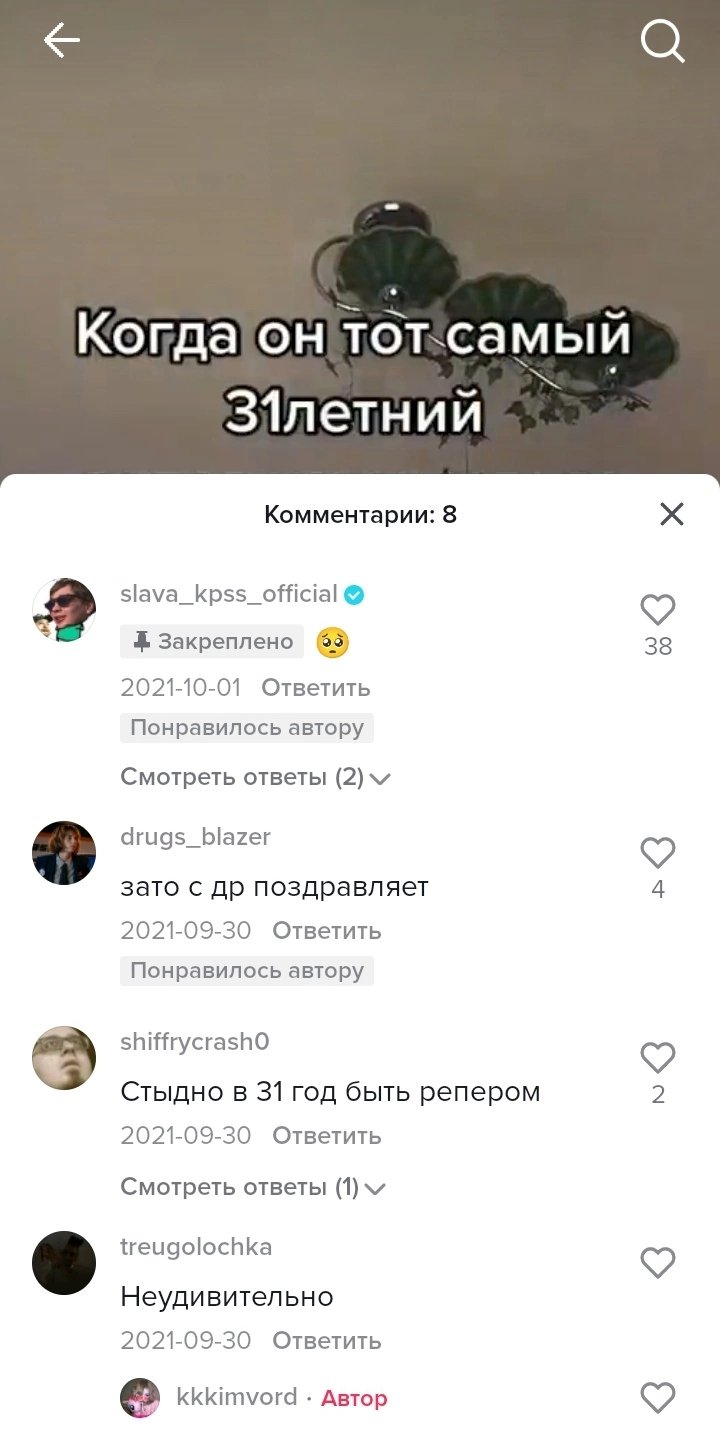Reply to drugs_blazer's comment
The width and height of the screenshot is (720, 1436).
click(x=327, y=931)
